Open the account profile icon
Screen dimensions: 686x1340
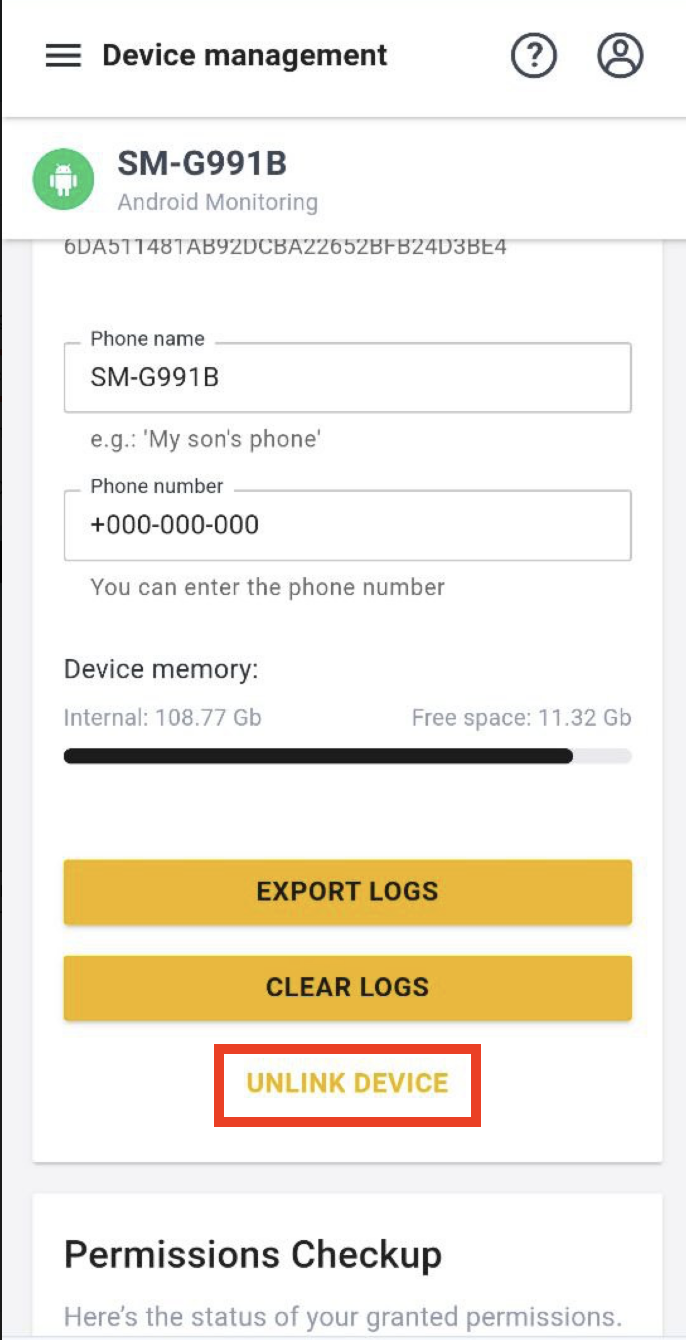pos(620,56)
